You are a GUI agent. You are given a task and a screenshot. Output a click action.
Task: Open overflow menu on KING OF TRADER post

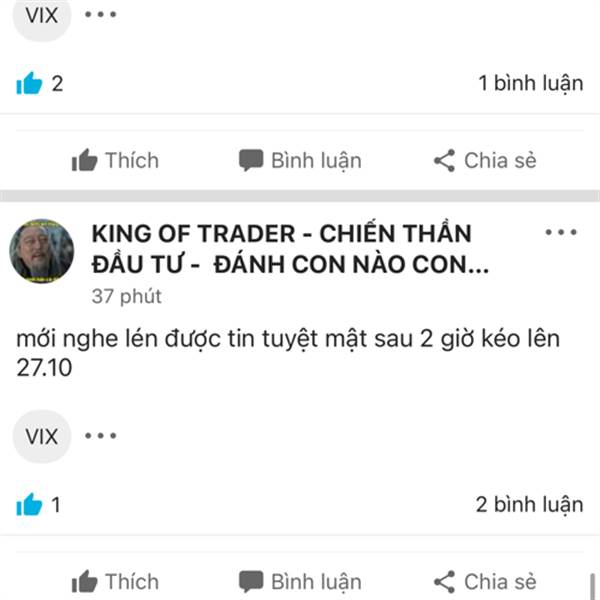561,233
